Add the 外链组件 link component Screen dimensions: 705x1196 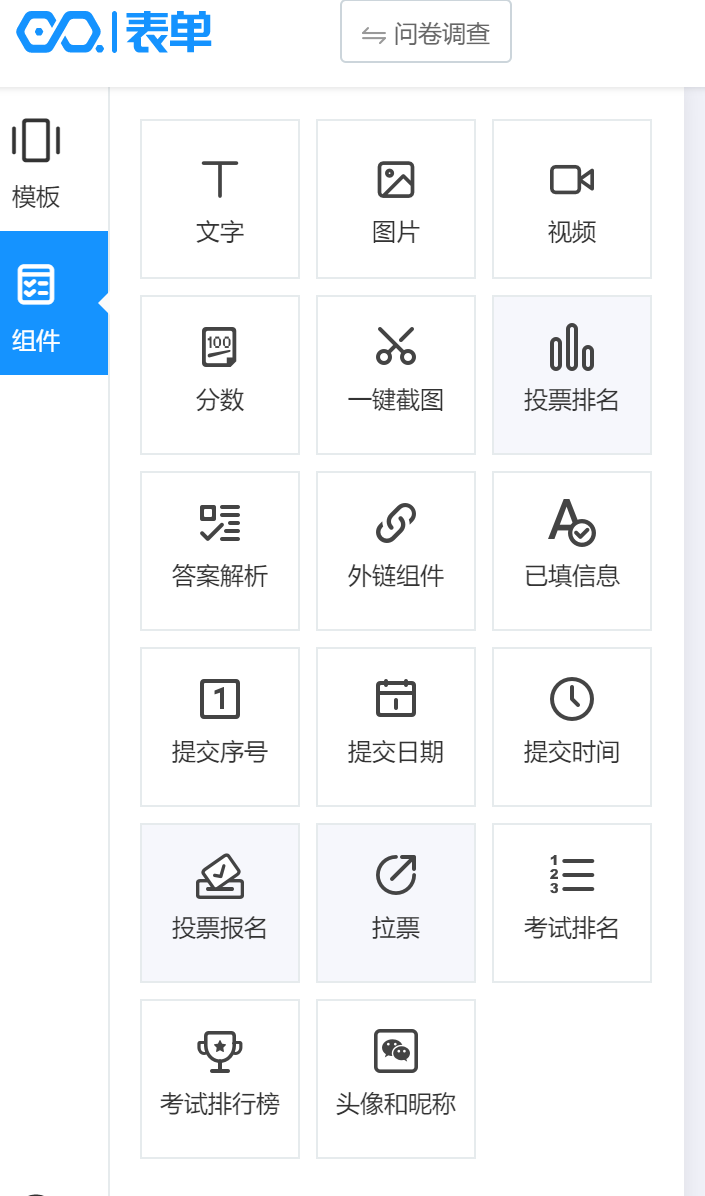[x=396, y=551]
